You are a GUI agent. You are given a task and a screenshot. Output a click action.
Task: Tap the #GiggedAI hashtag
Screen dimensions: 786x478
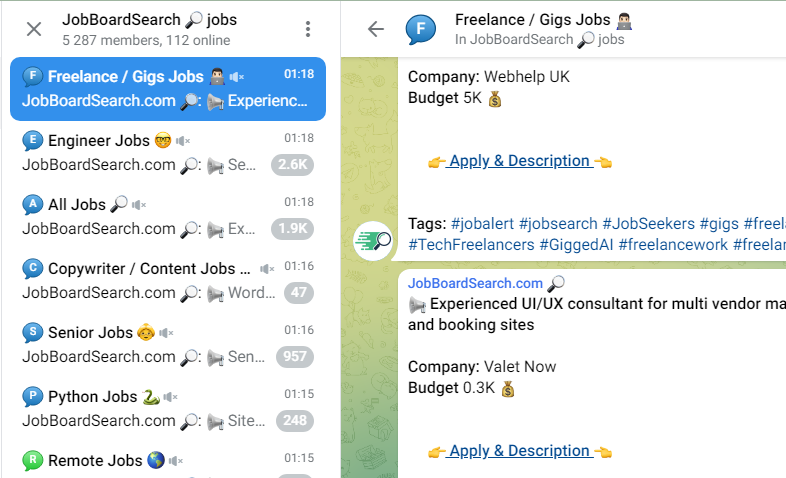576,243
